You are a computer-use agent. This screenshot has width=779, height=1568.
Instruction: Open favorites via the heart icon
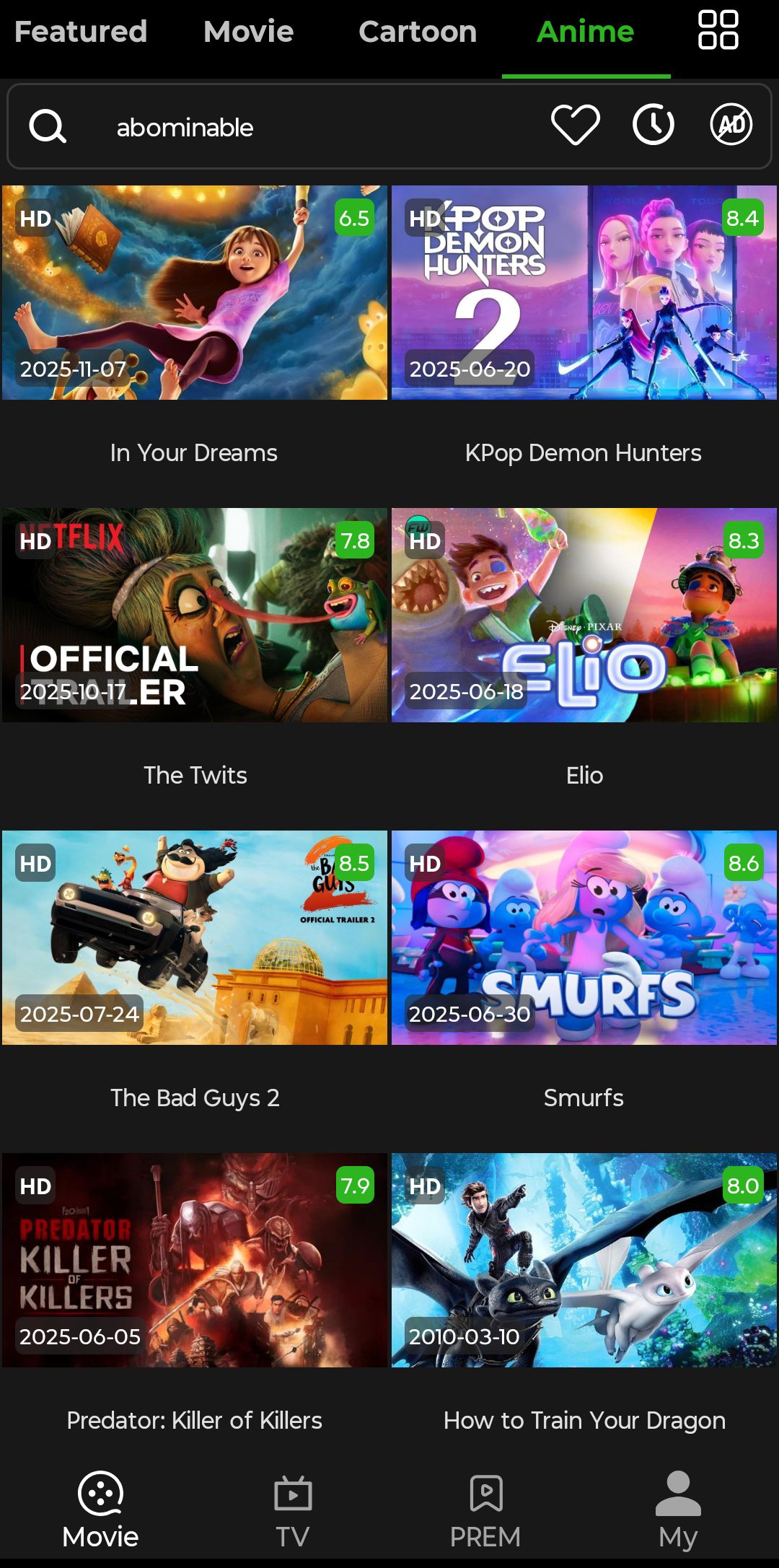(x=575, y=125)
